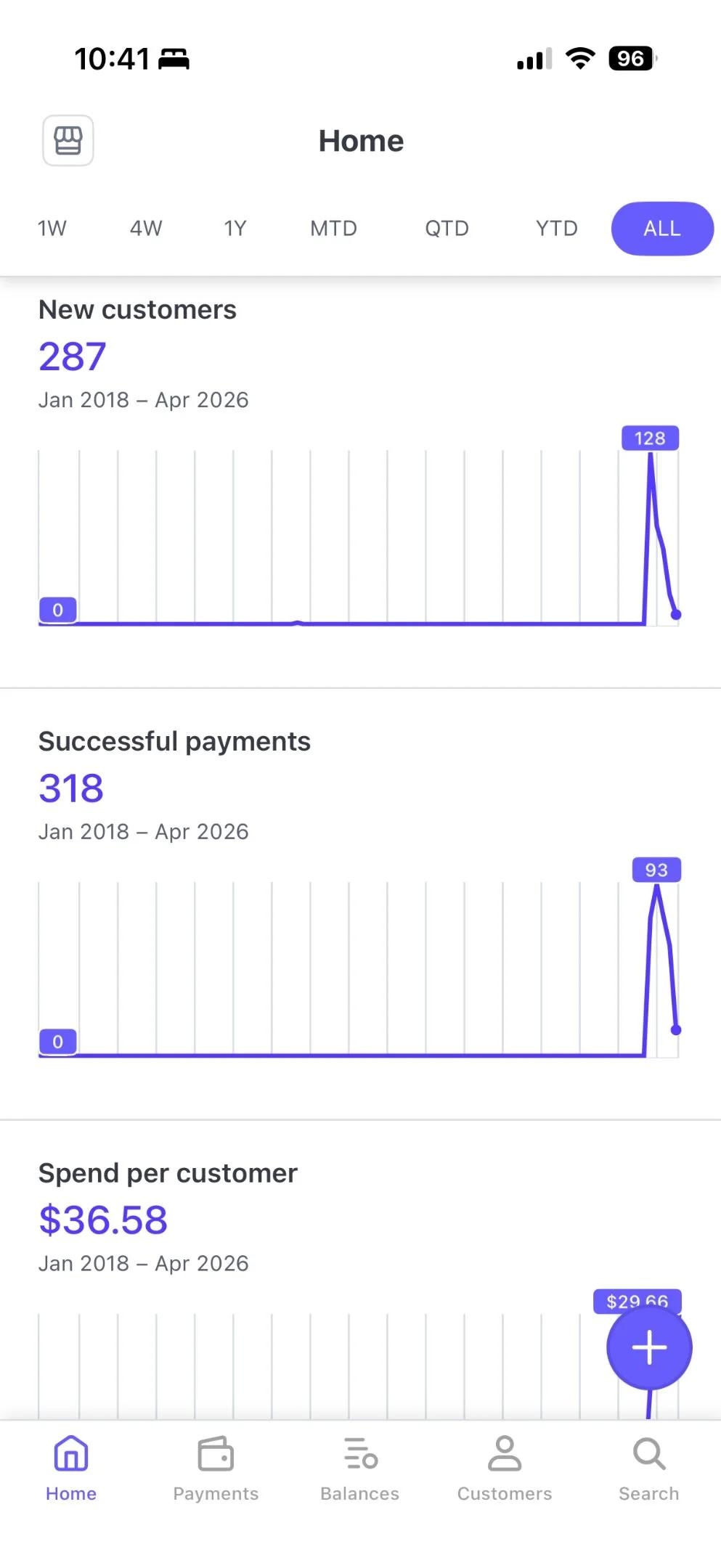Select the 4W period tab

144,228
